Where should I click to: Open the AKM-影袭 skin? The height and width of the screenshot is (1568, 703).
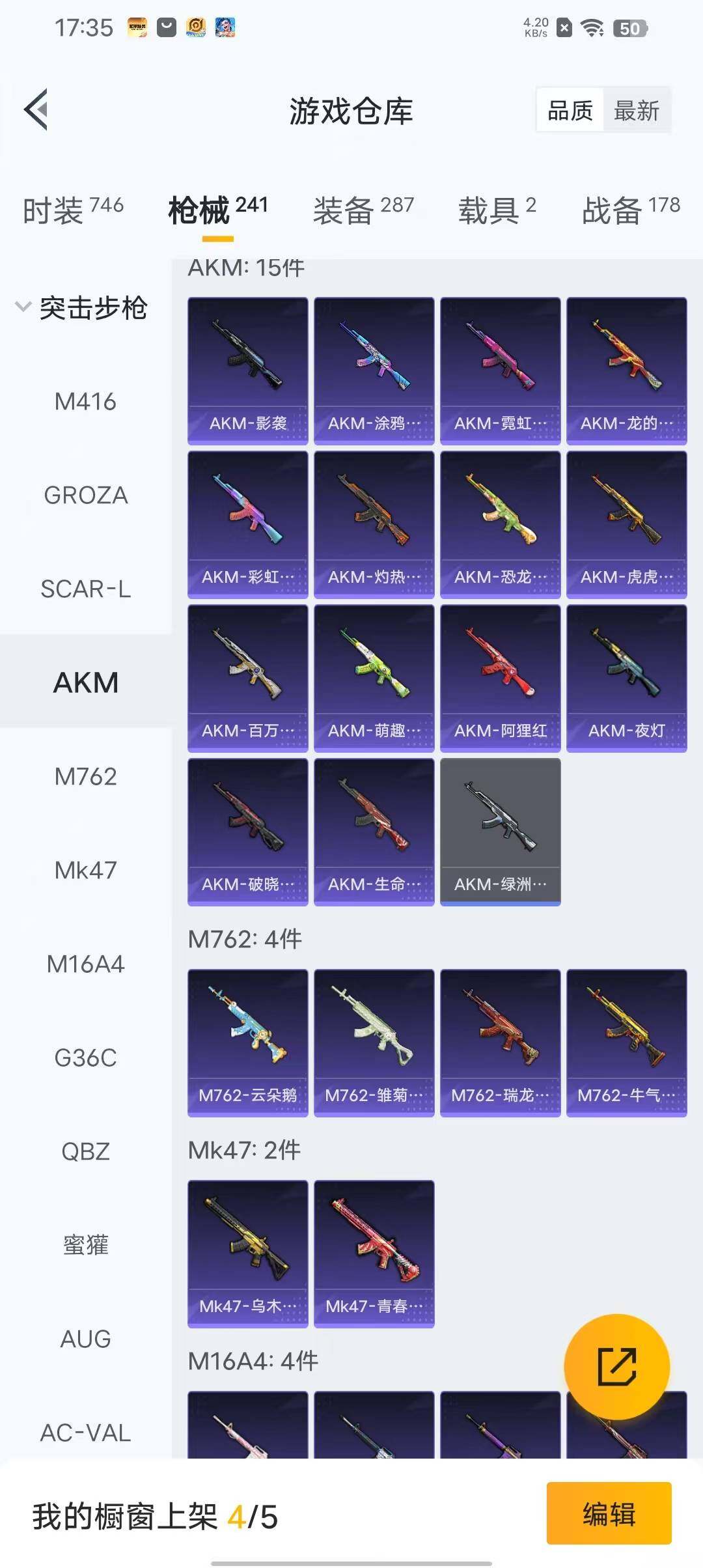coord(247,371)
